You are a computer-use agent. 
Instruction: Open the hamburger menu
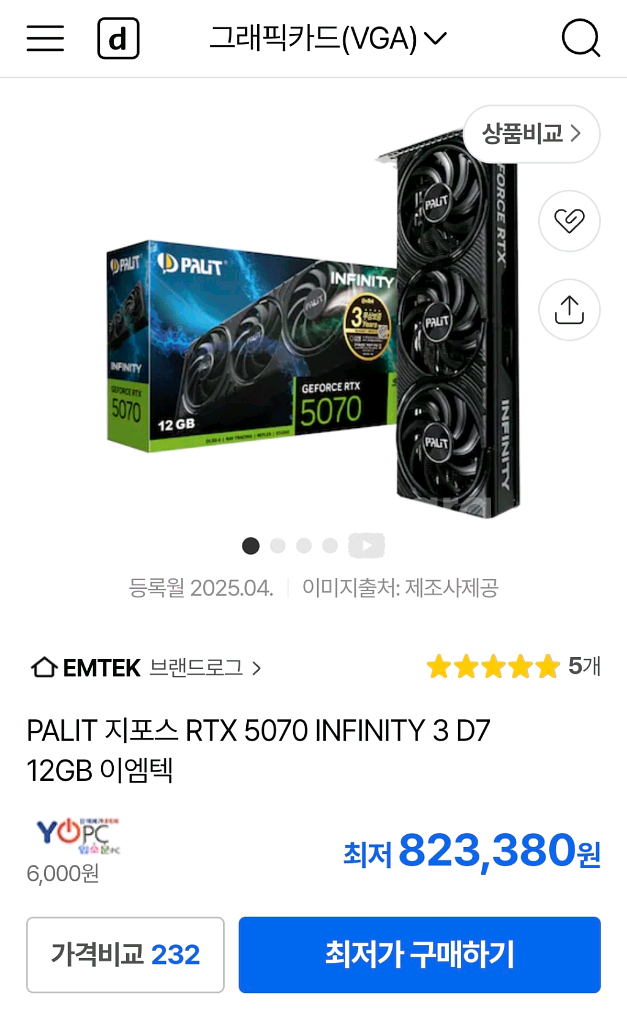tap(45, 39)
